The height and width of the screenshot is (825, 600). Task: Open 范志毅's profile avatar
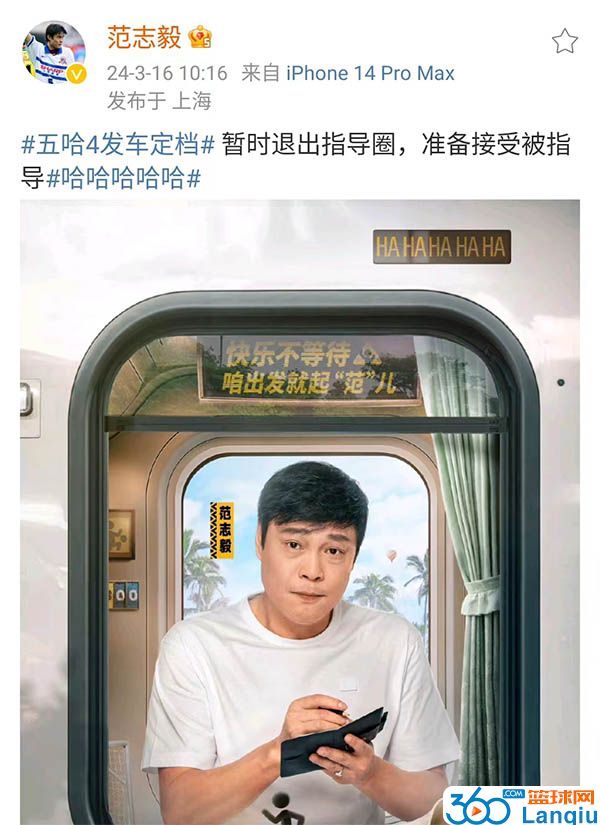coord(56,55)
